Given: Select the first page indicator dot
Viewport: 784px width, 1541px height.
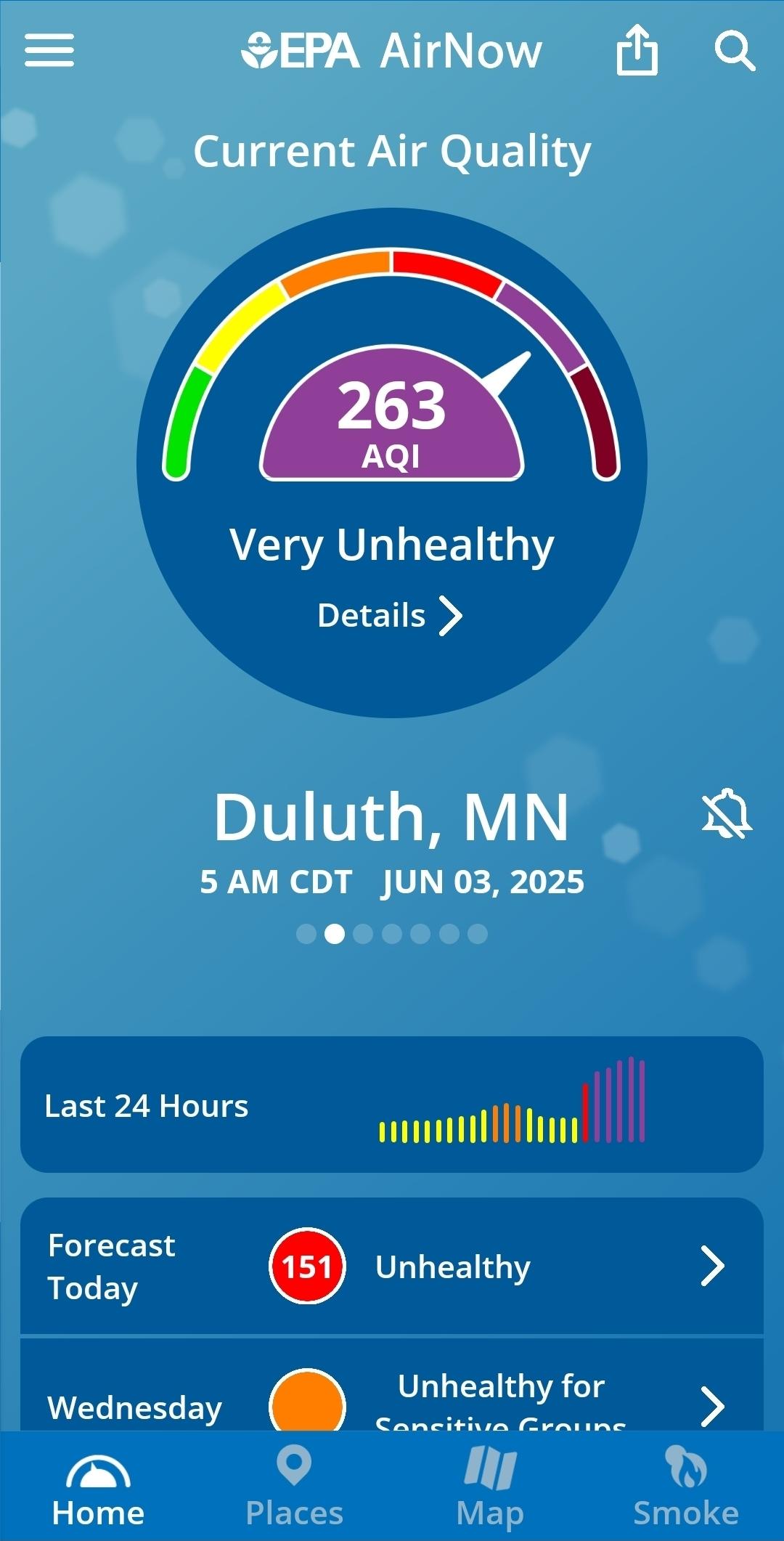Looking at the screenshot, I should 306,934.
